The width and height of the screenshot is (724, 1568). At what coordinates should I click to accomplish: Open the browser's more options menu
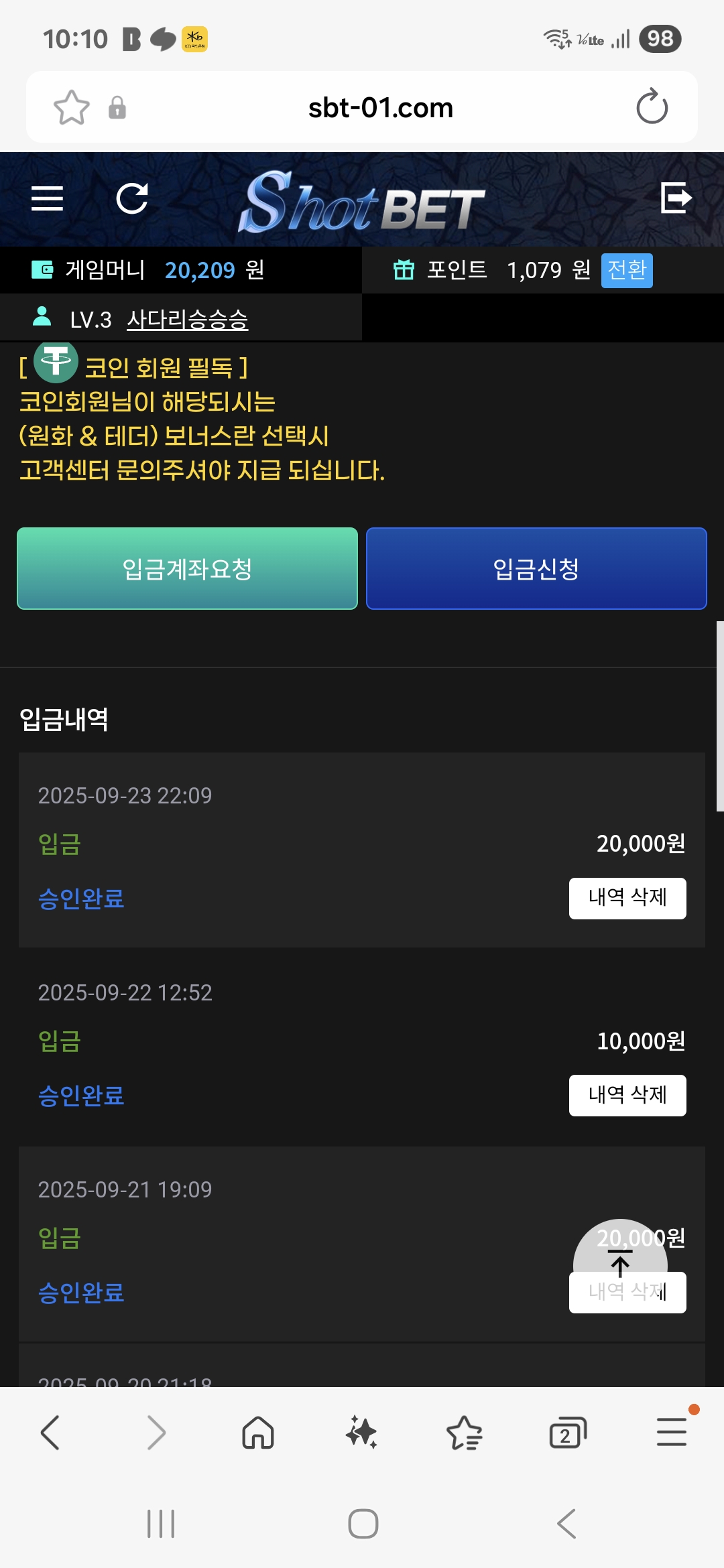(x=672, y=1433)
